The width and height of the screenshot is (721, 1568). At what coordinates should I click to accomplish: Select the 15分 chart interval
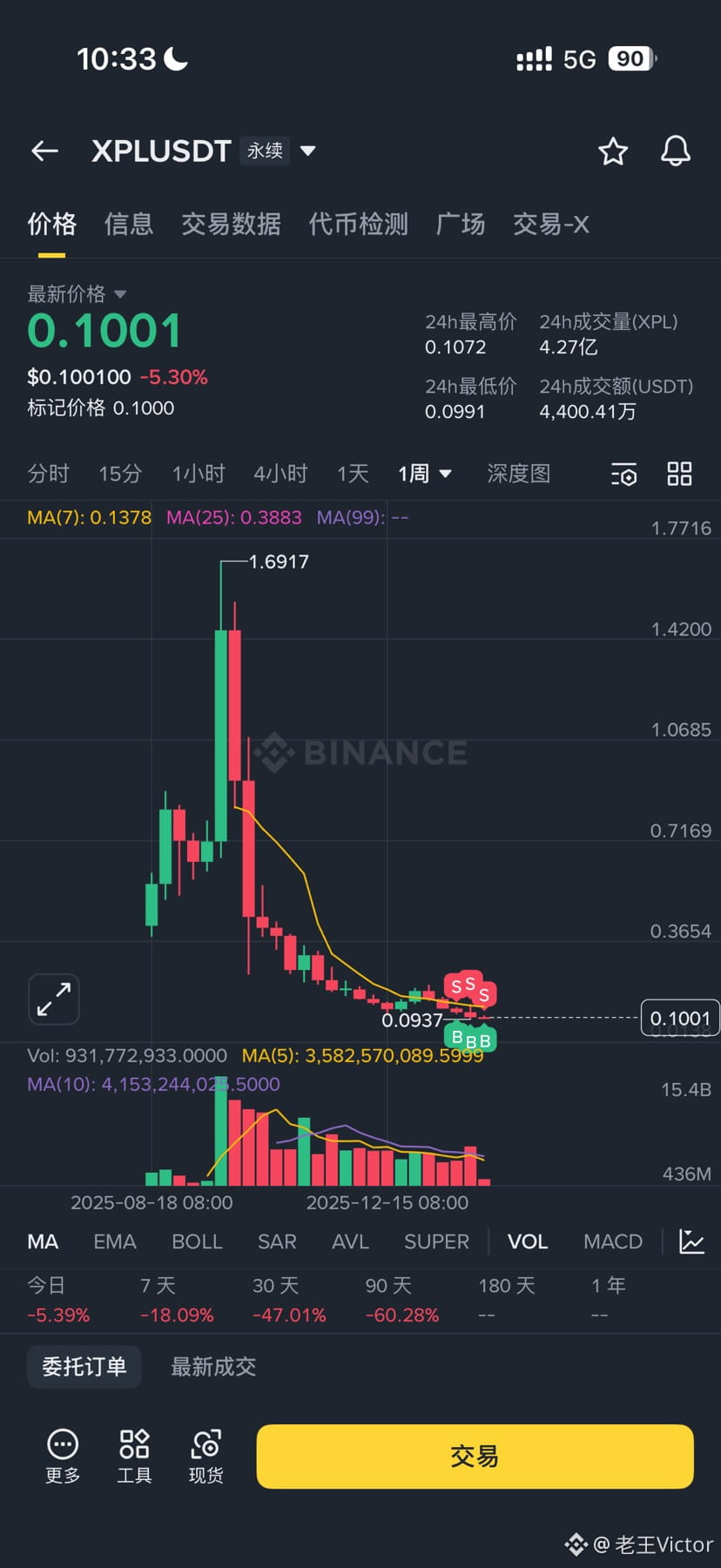[x=120, y=474]
